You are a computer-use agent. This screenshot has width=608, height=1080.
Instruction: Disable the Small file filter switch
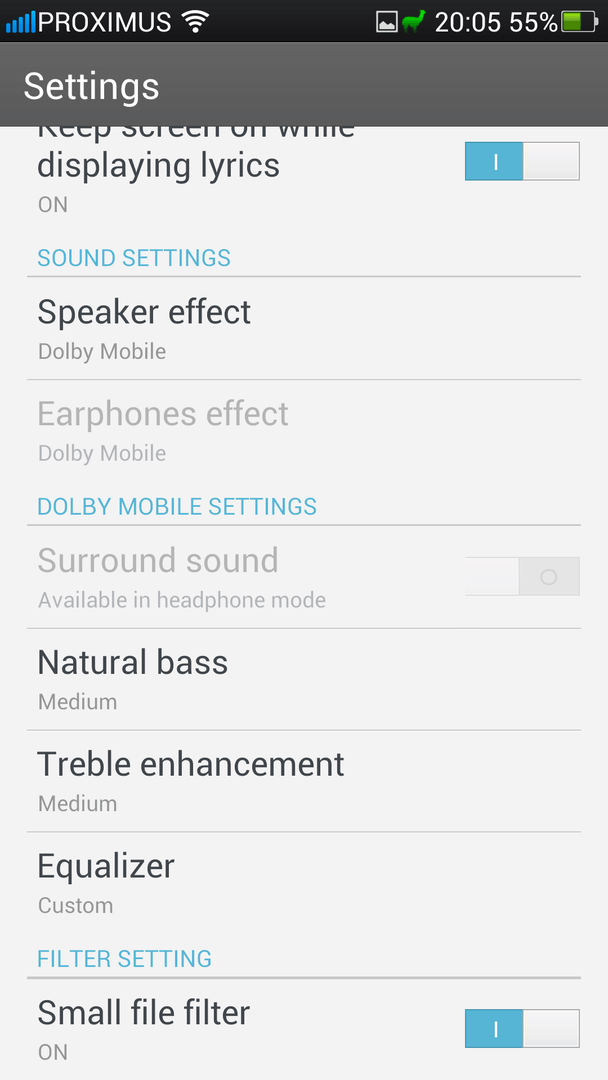pos(521,1028)
